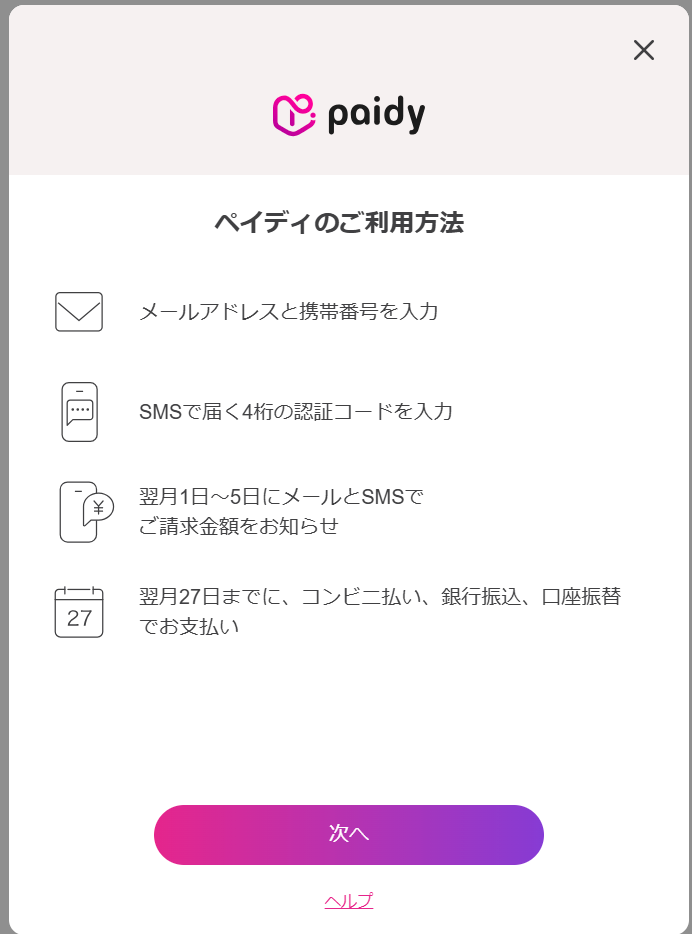Close the Paidy dialog
This screenshot has width=692, height=934.
(x=644, y=50)
